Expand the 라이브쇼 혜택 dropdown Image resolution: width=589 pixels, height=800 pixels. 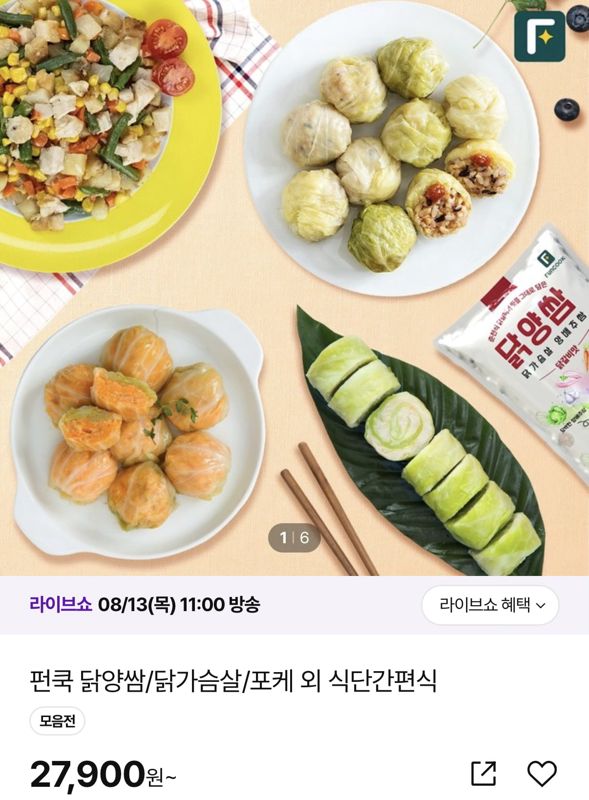[x=490, y=606]
